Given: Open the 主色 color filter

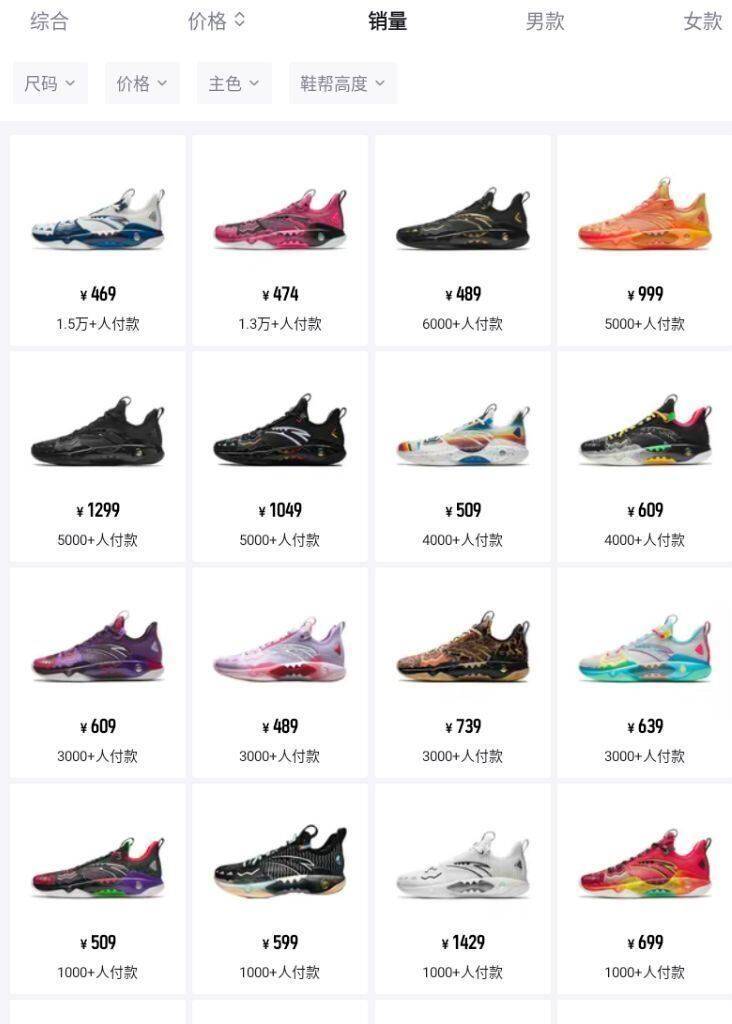Looking at the screenshot, I should point(234,84).
